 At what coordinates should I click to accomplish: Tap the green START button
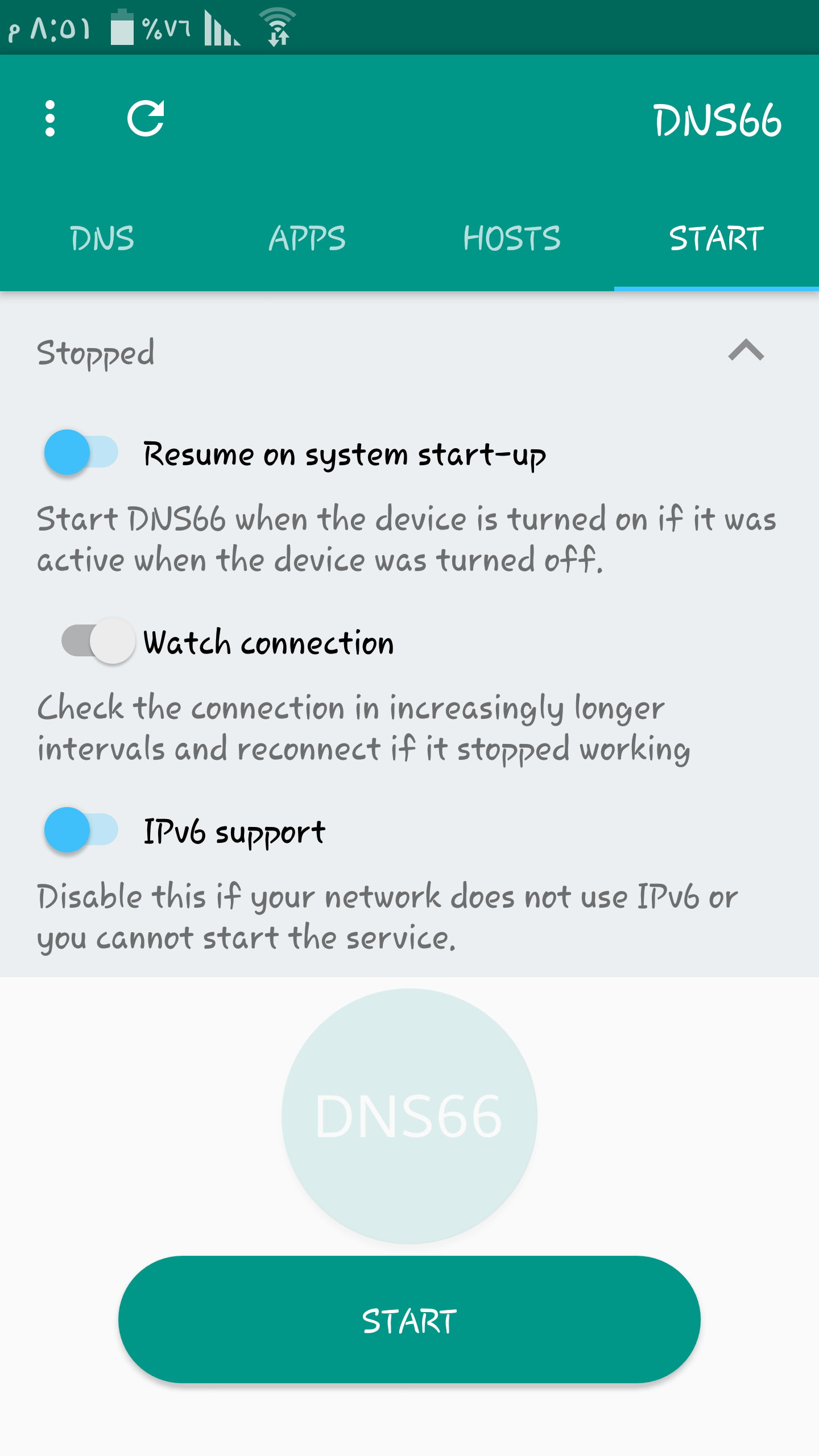pos(409,1320)
